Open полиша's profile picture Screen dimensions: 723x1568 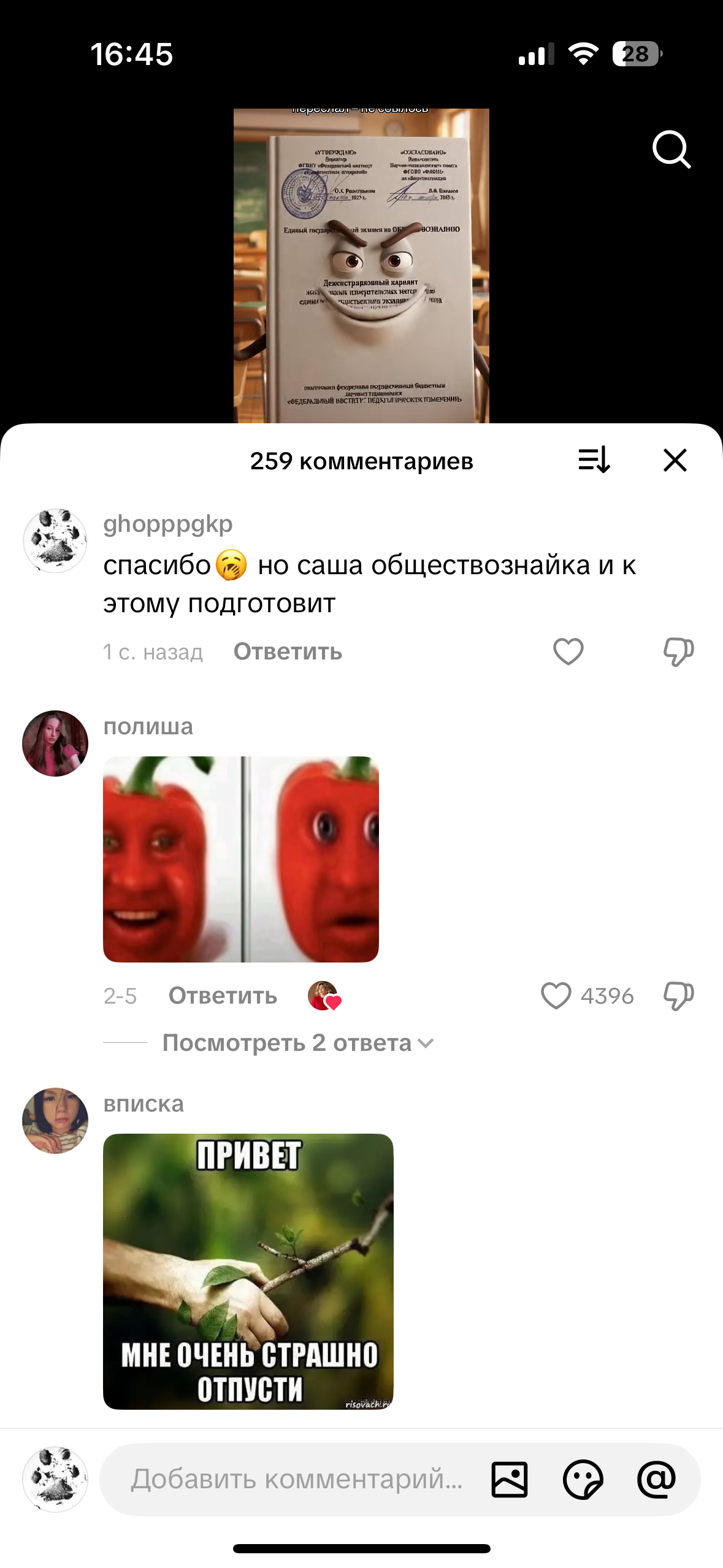click(x=55, y=744)
